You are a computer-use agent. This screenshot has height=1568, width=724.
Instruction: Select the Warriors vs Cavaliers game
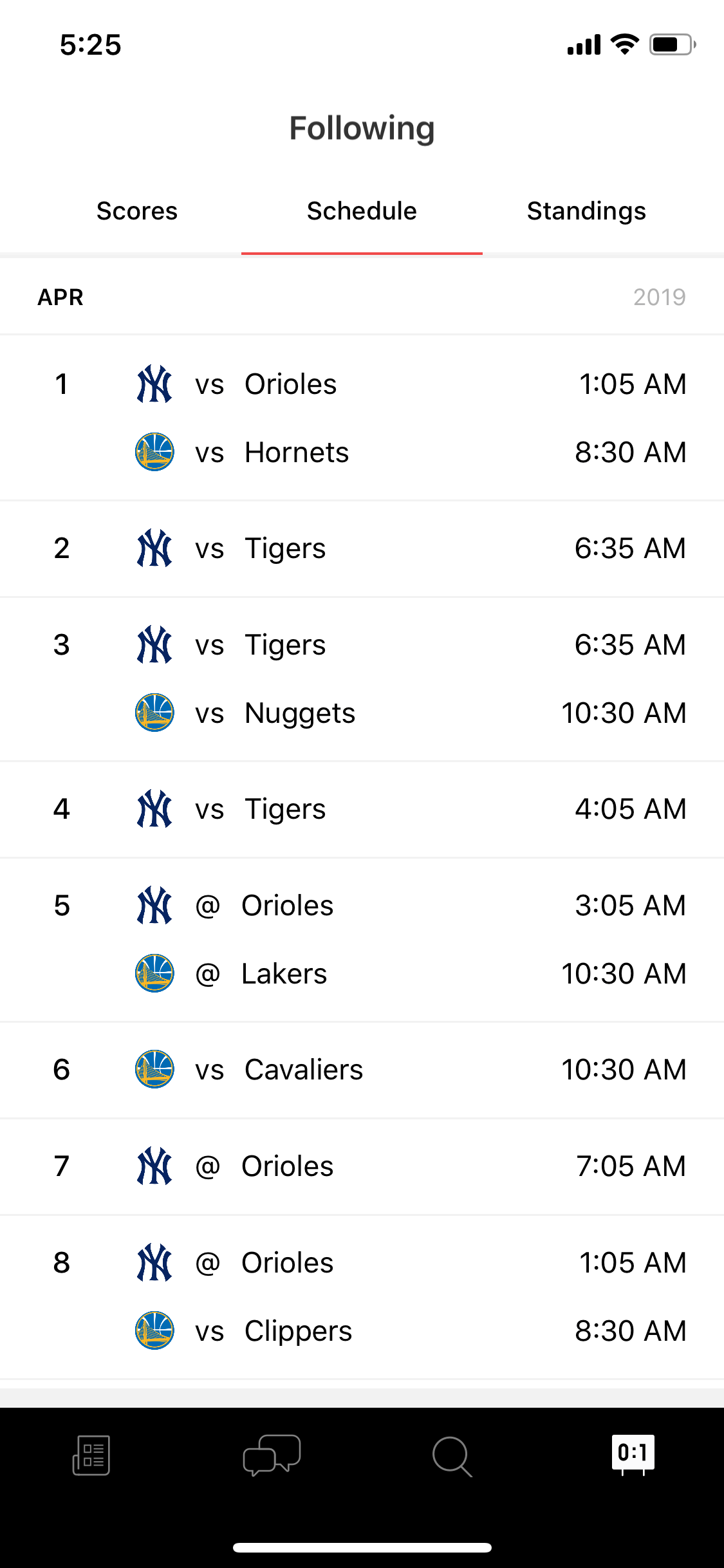point(362,1070)
